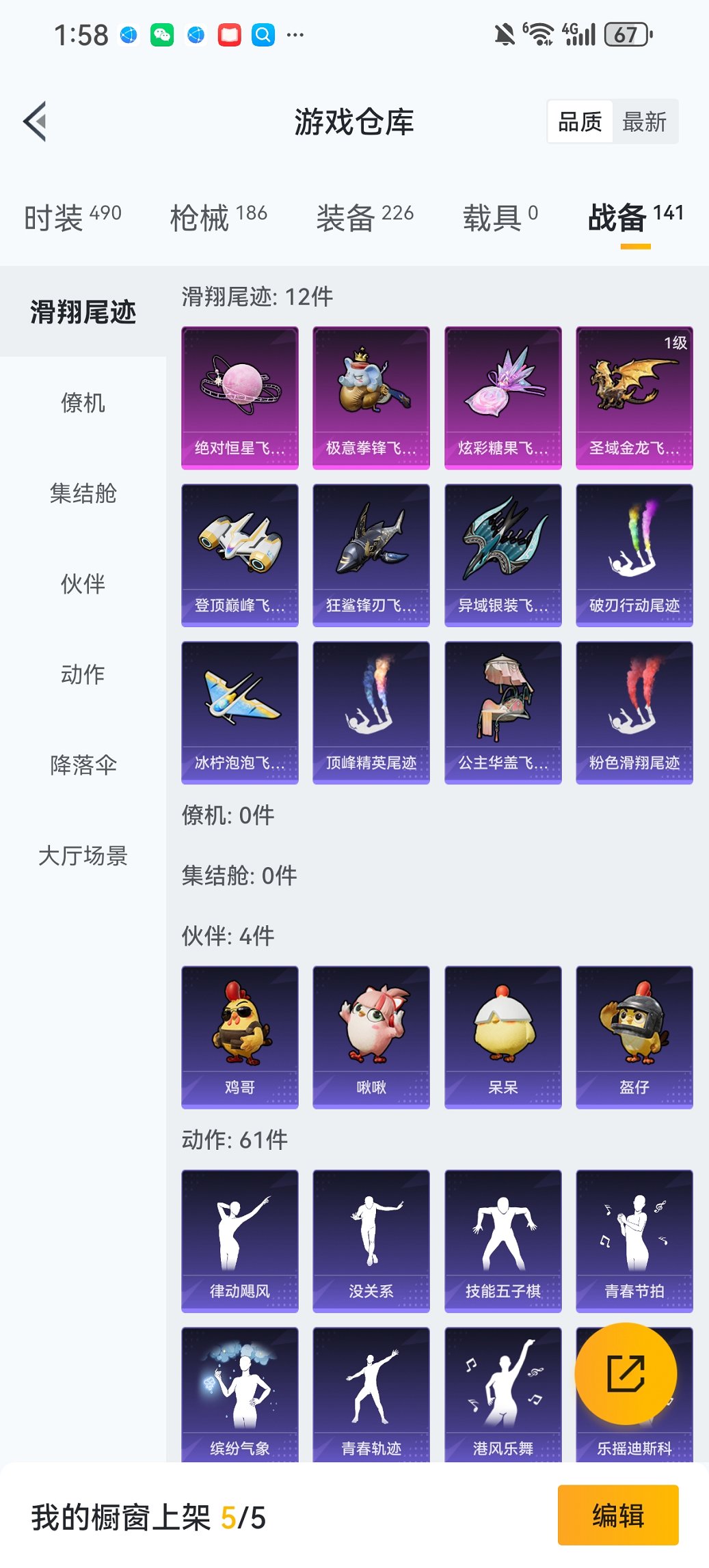This screenshot has width=709, height=1568.
Task: Open the 降落伞 category in sidebar
Action: tap(83, 765)
